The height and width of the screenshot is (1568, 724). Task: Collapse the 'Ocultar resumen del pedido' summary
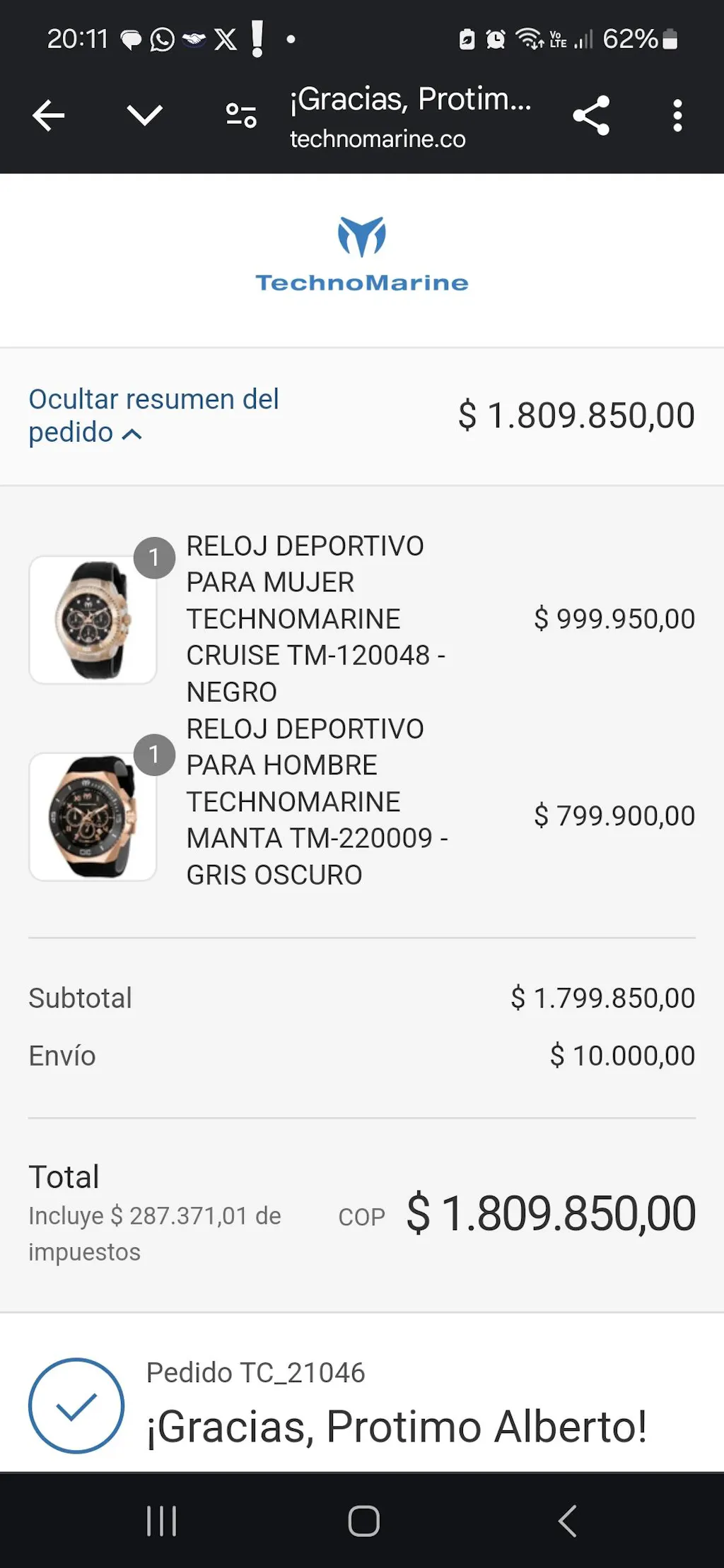coord(153,415)
